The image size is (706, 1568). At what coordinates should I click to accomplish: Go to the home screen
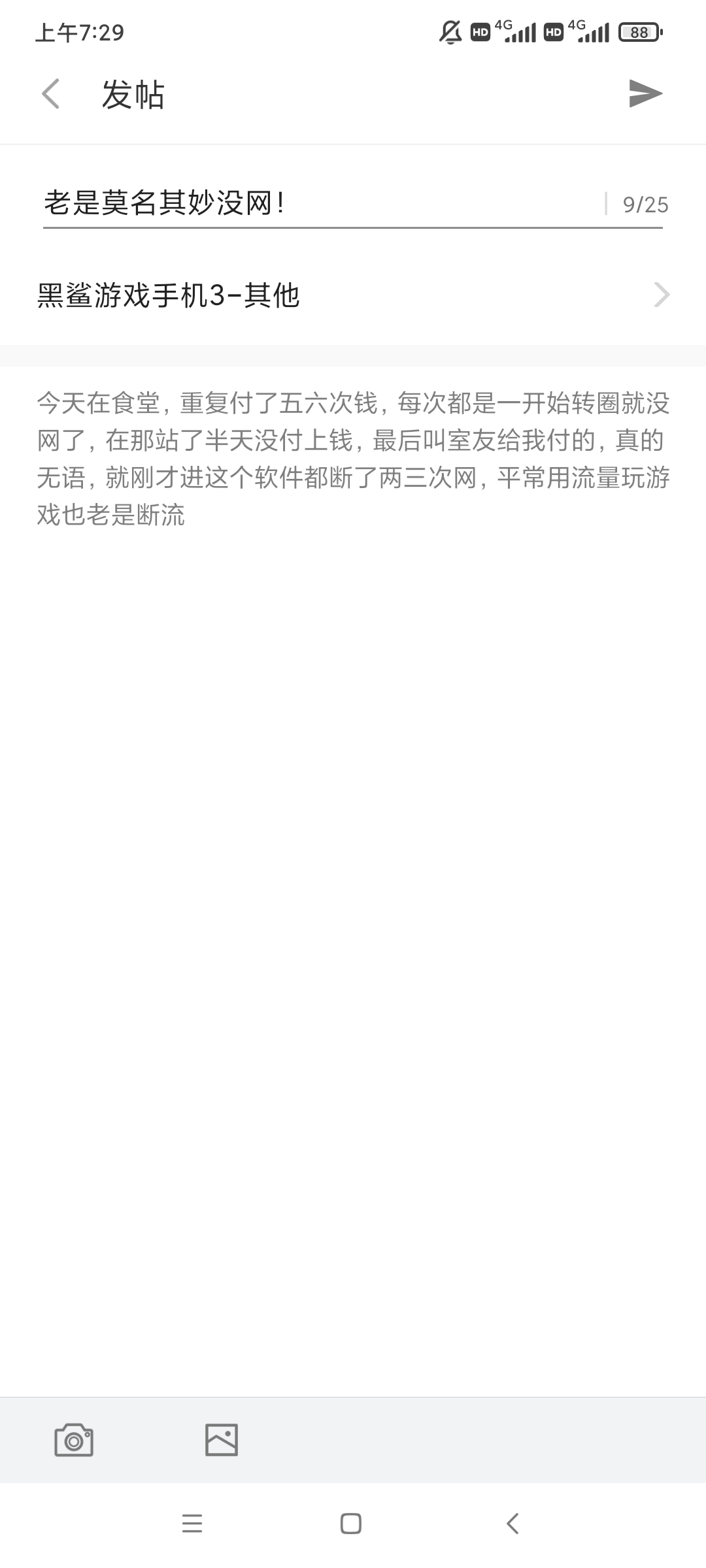(351, 1524)
